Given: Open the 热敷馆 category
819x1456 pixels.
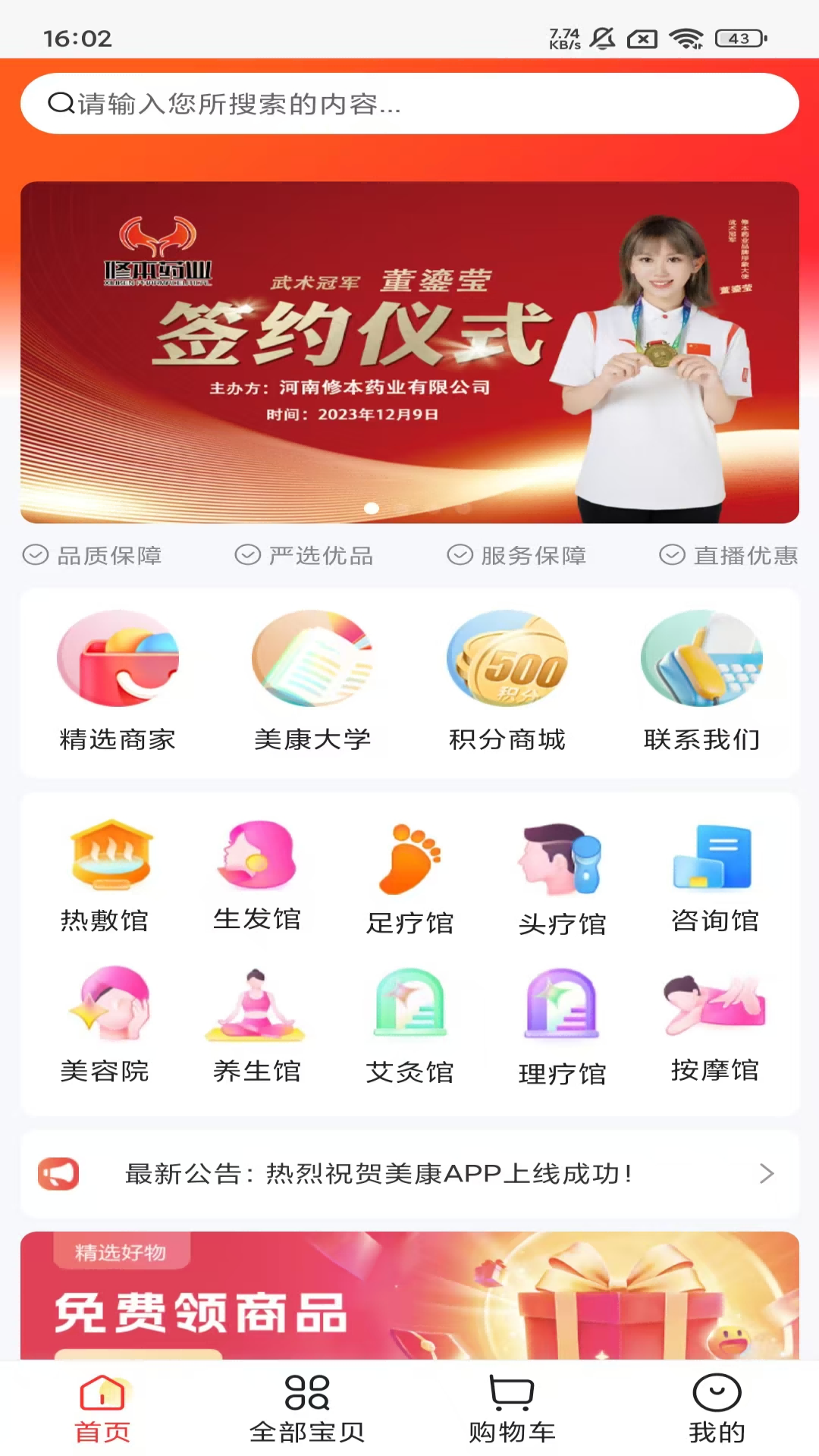Looking at the screenshot, I should tap(105, 876).
